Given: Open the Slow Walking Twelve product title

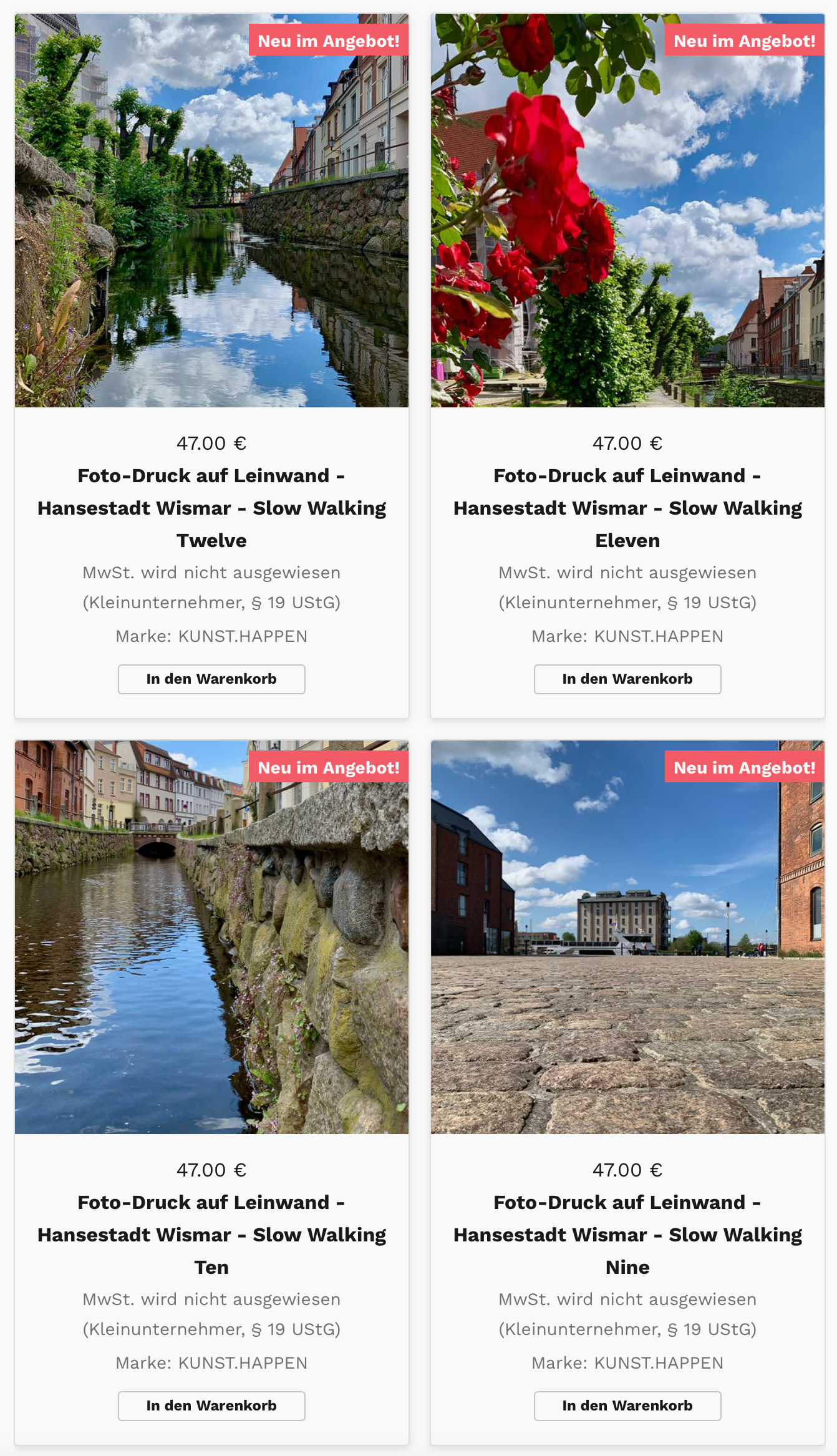Looking at the screenshot, I should point(211,508).
